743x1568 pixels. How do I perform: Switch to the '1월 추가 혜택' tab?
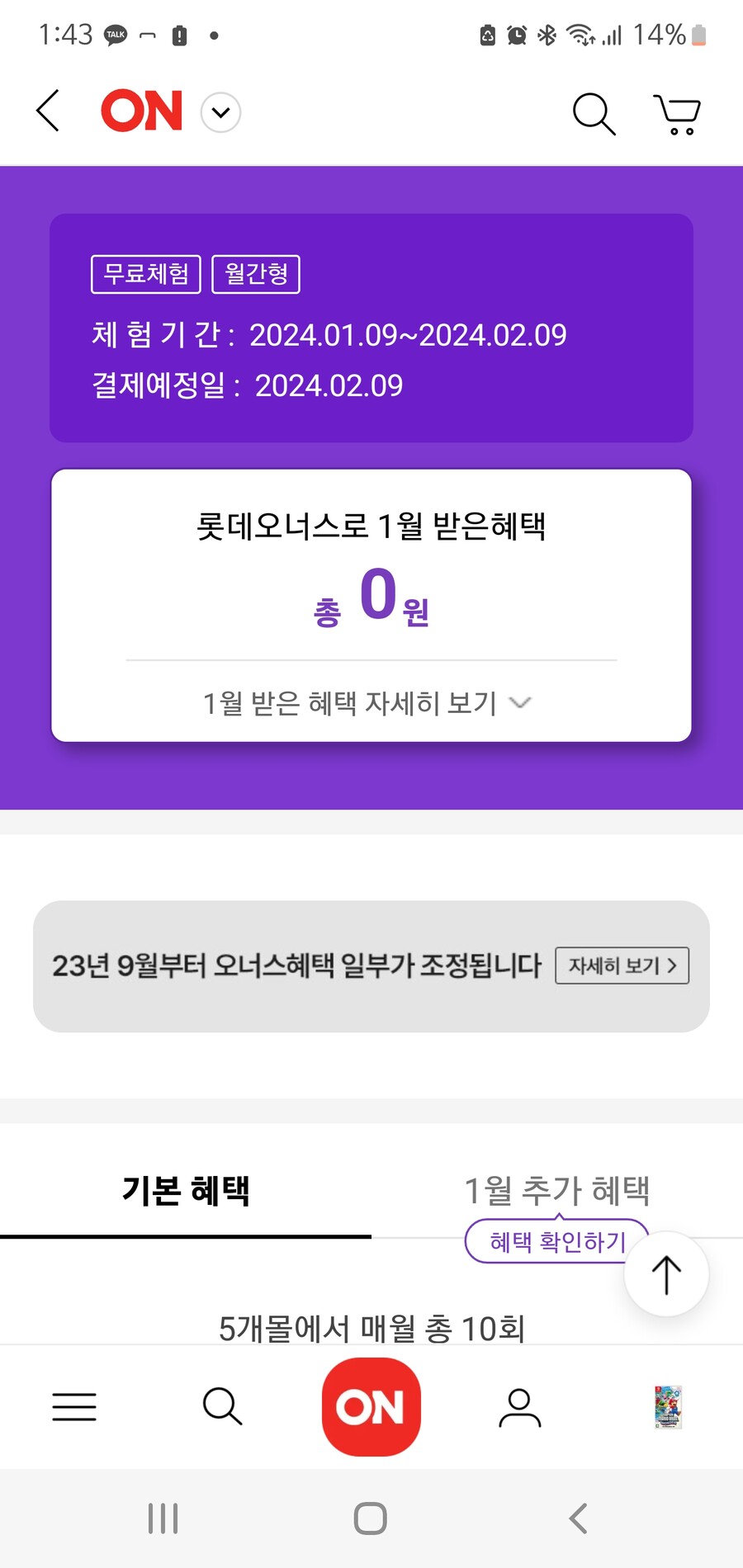(x=559, y=1188)
